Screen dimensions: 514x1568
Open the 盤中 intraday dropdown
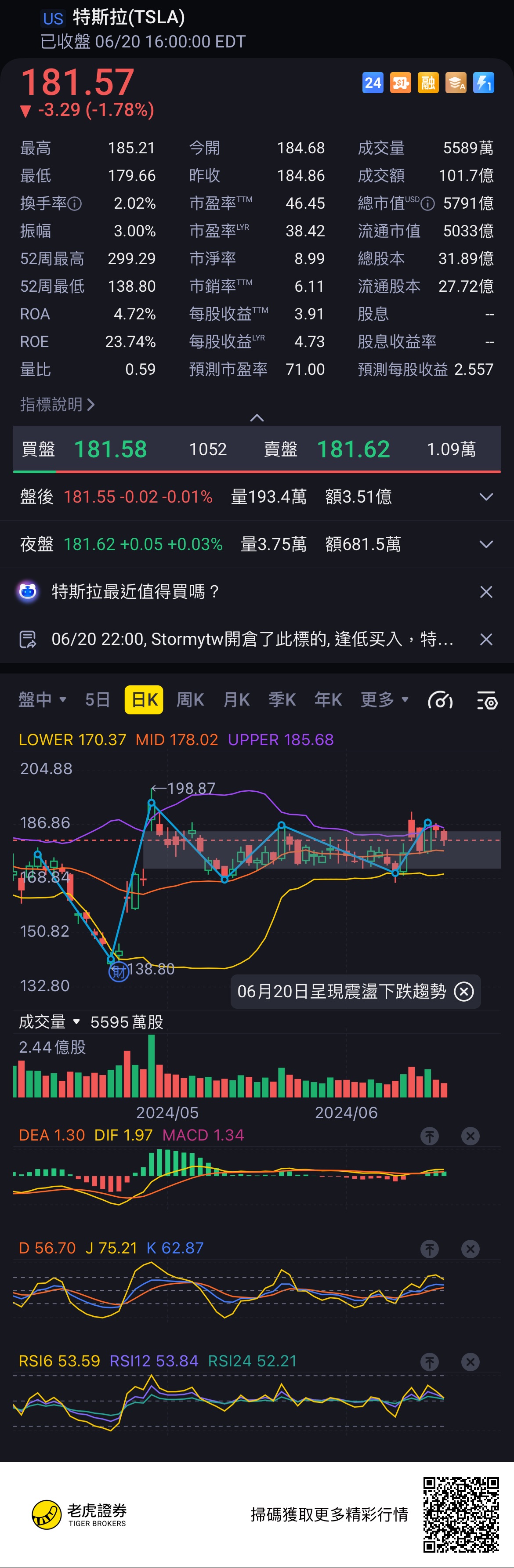click(42, 700)
